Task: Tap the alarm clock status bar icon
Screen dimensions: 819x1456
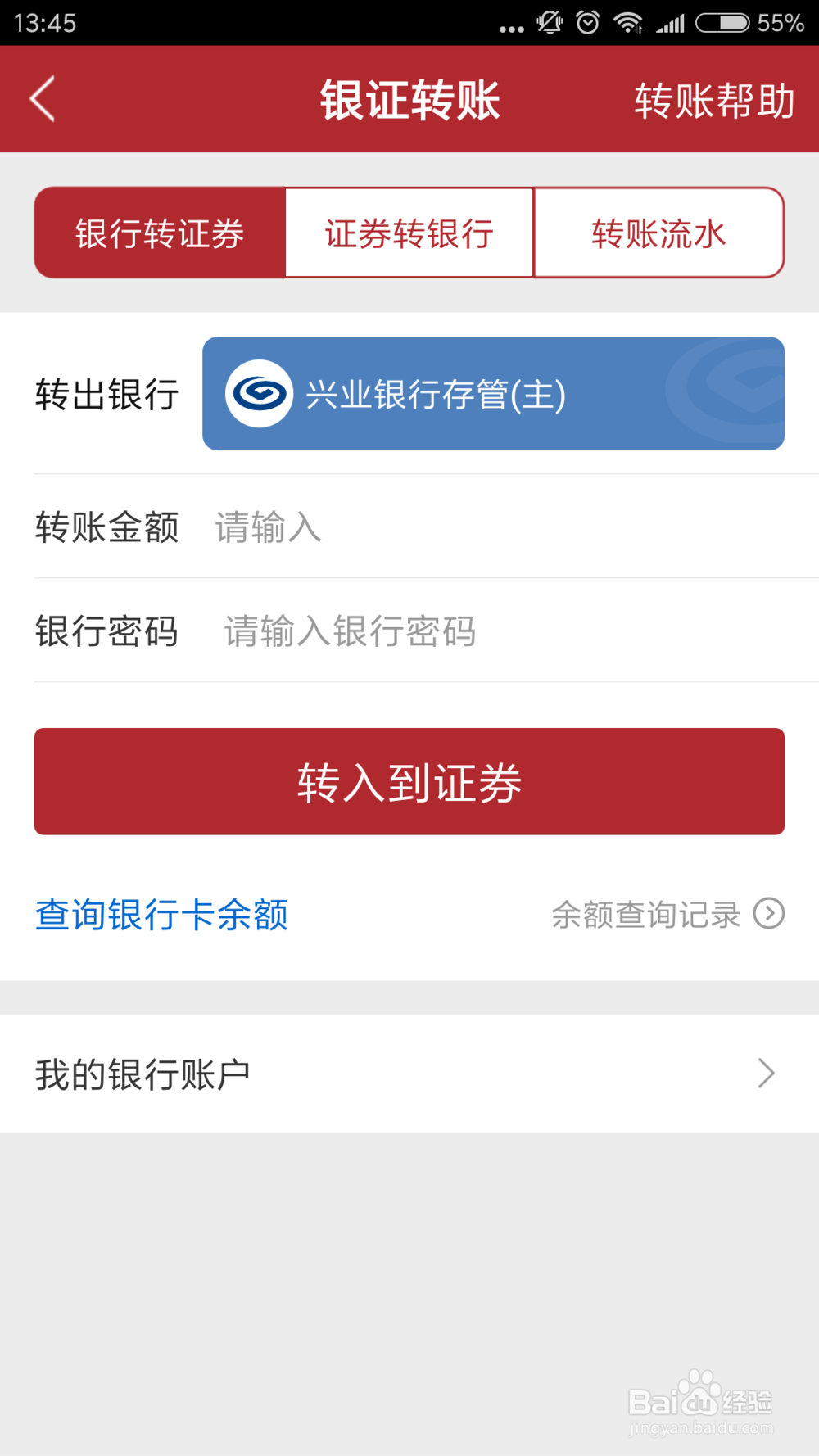Action: click(587, 23)
